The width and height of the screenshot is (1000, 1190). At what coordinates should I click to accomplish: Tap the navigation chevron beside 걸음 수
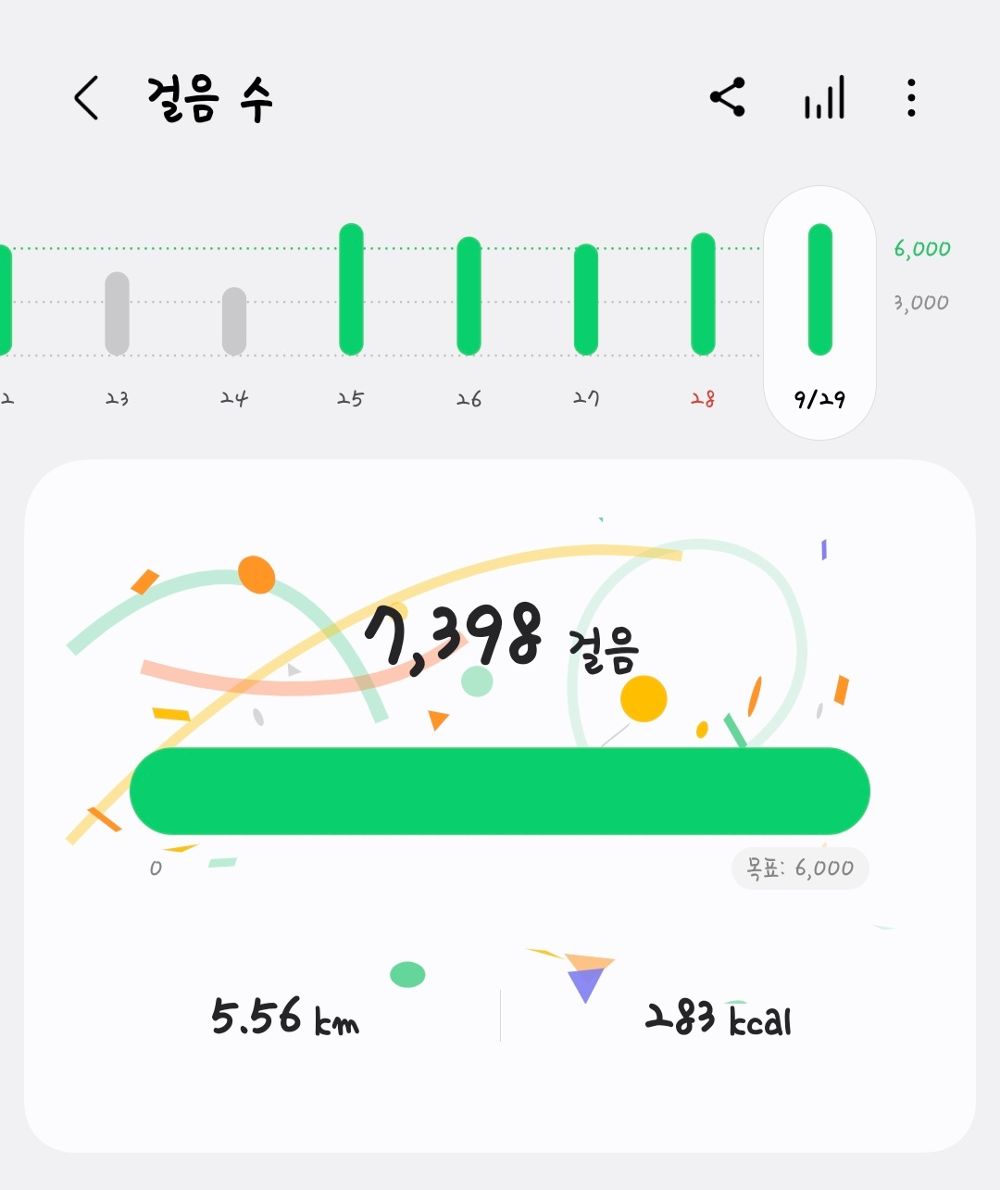(85, 97)
